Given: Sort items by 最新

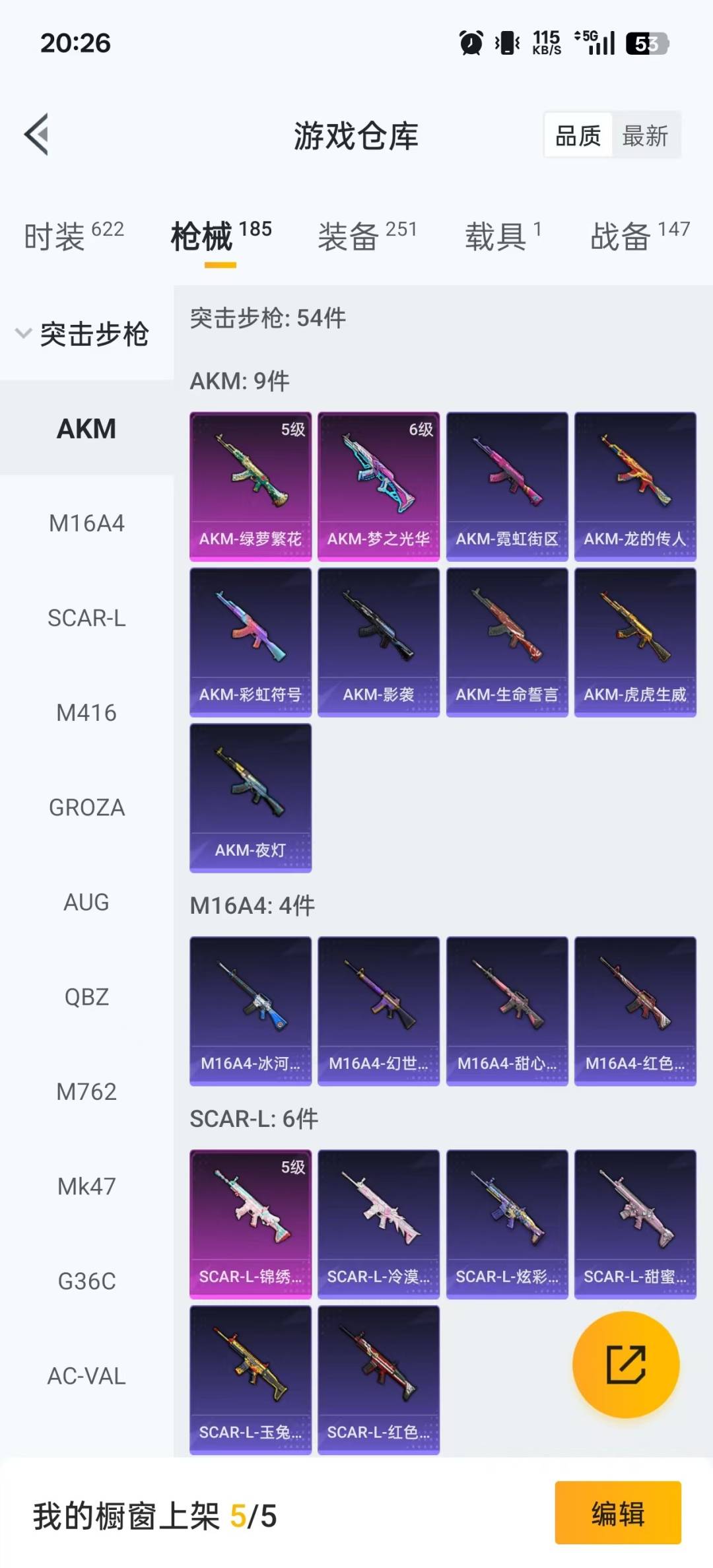Looking at the screenshot, I should pyautogui.click(x=645, y=136).
